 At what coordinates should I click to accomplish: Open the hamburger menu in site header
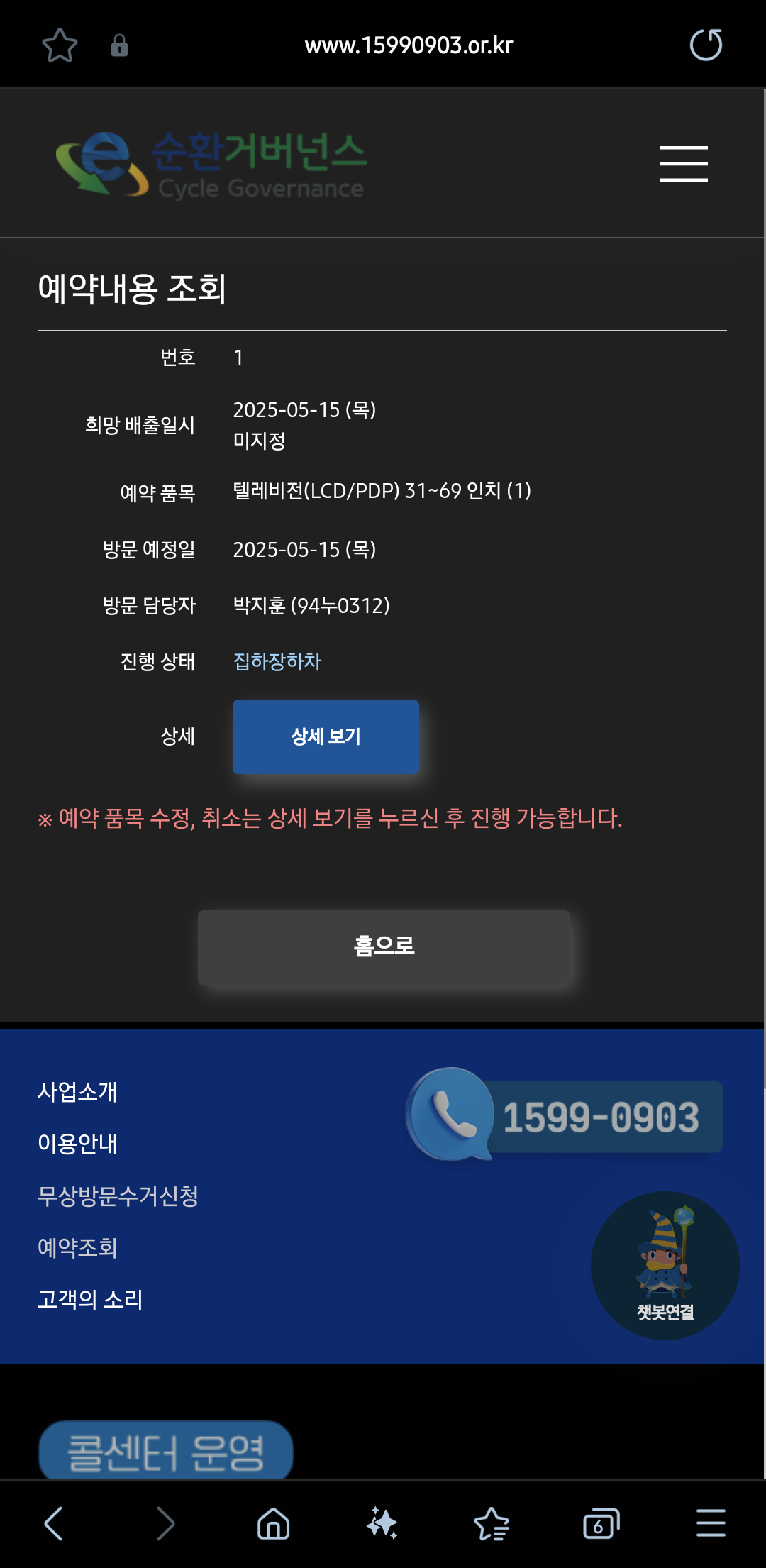pos(683,164)
